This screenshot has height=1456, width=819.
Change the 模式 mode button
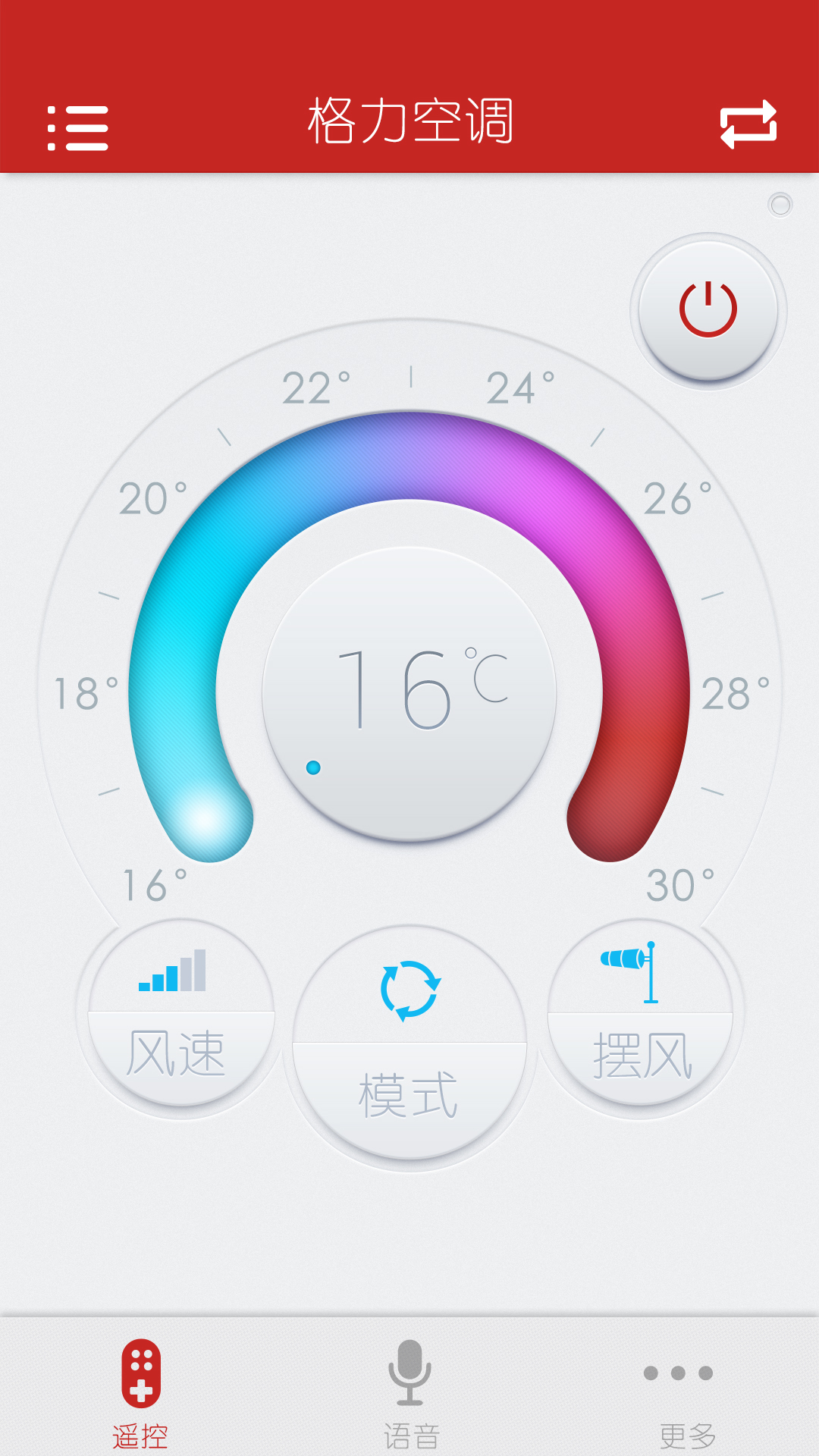409,1043
